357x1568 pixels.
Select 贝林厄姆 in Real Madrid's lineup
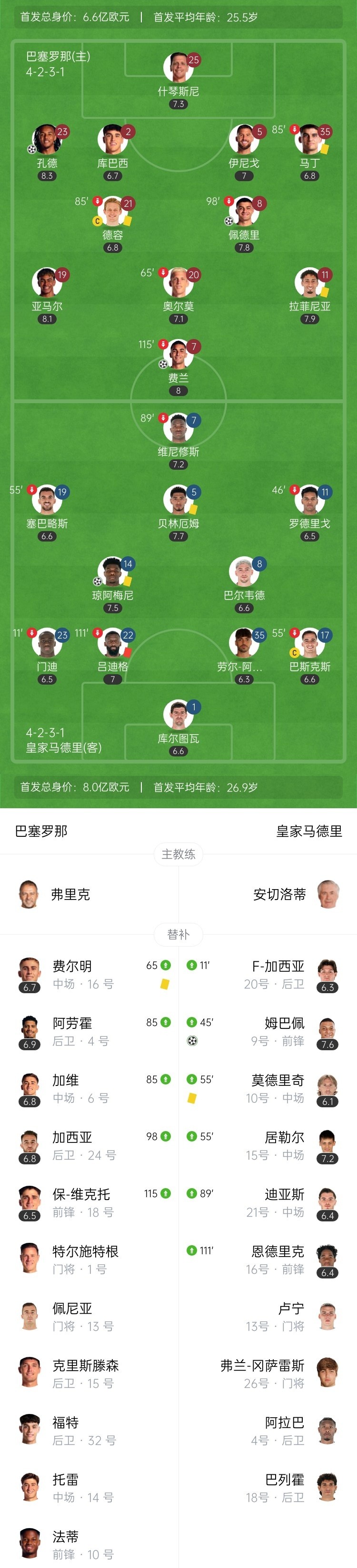[178, 500]
